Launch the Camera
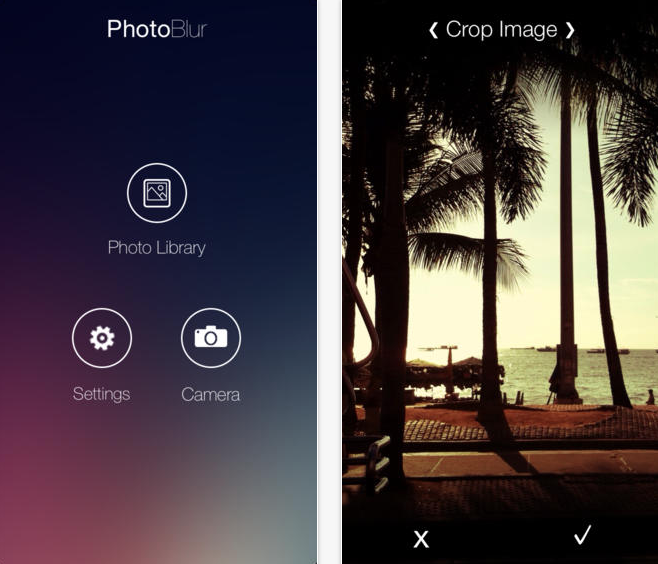The width and height of the screenshot is (658, 564). click(211, 338)
